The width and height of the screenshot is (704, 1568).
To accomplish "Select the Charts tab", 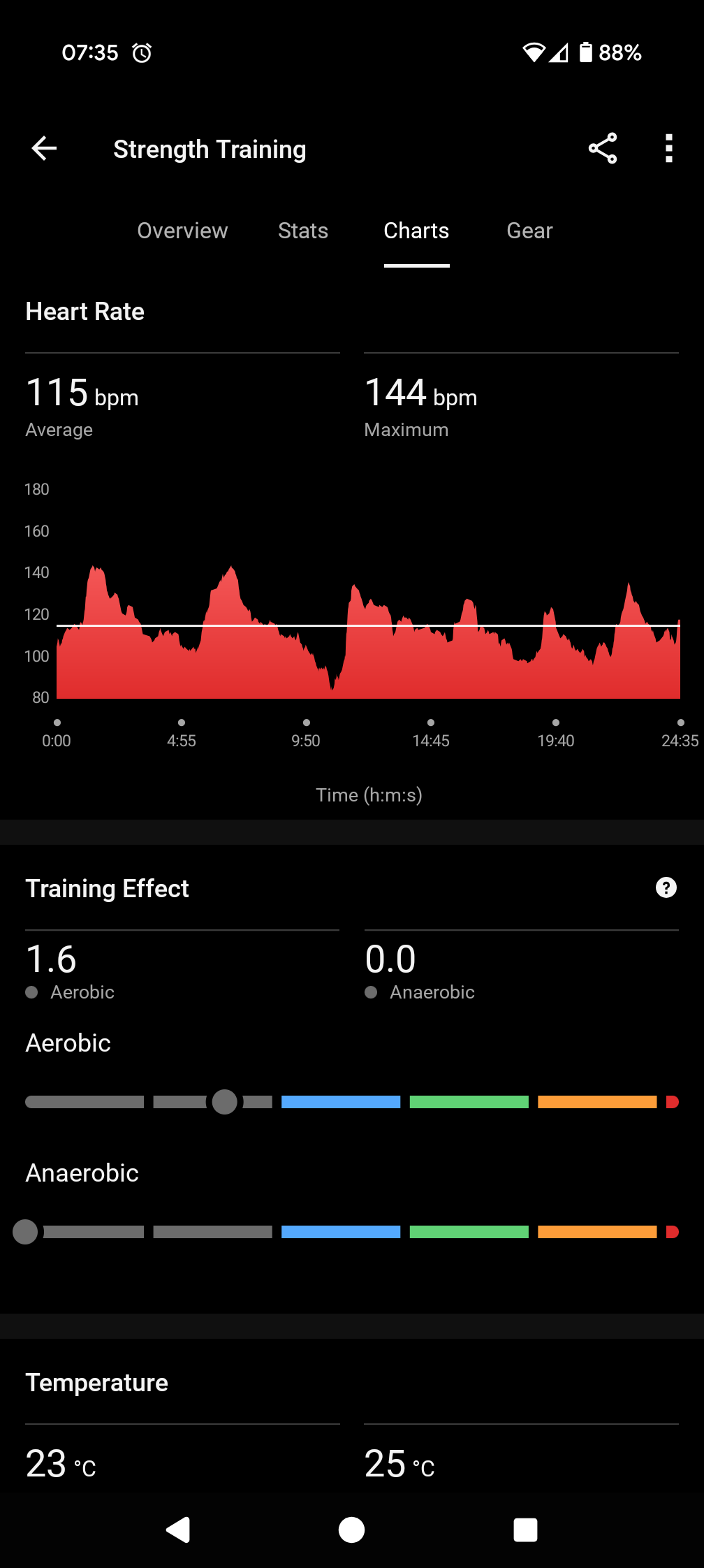I will [x=416, y=231].
